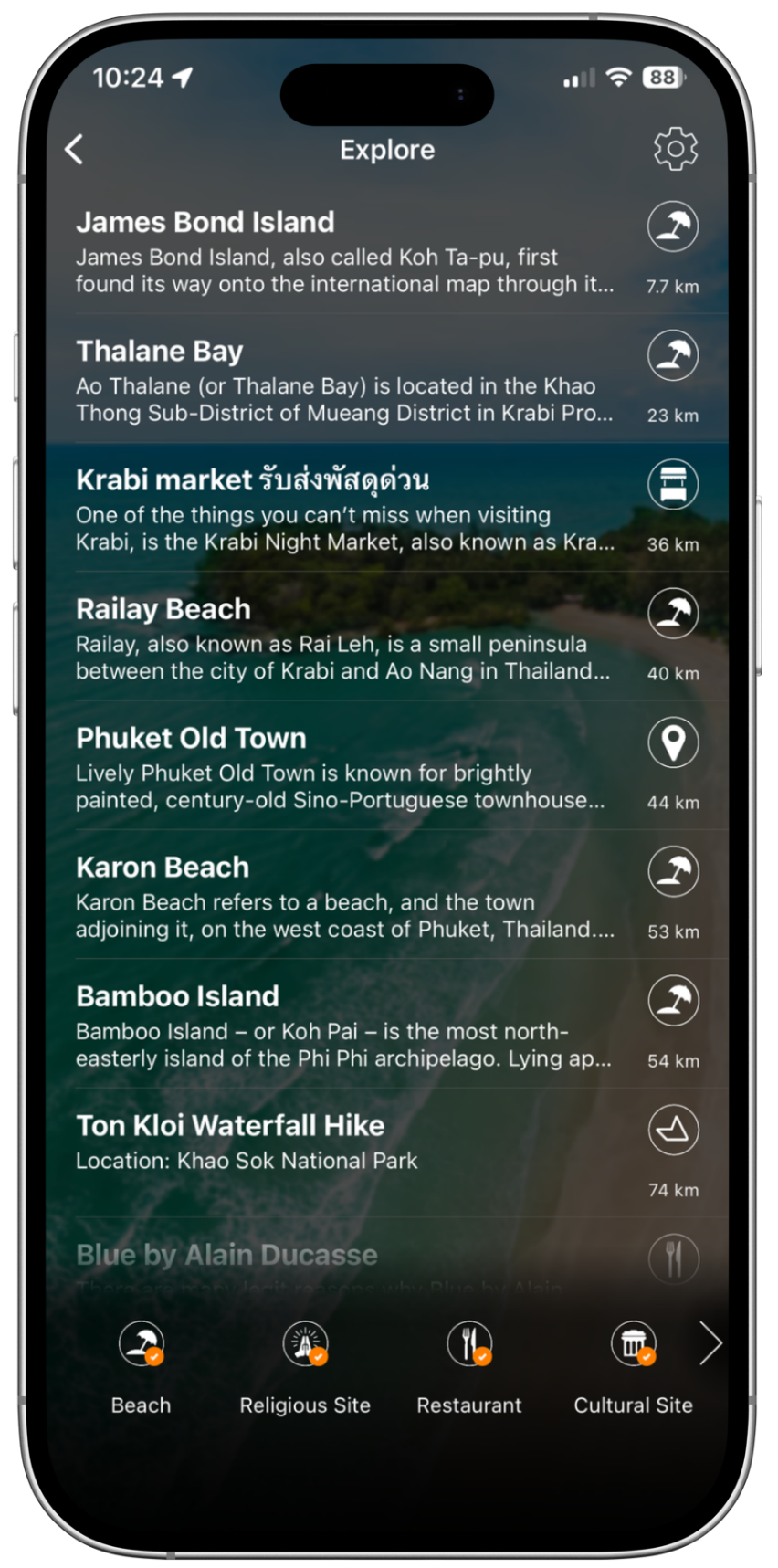Go back from the Explore screen

click(x=75, y=150)
